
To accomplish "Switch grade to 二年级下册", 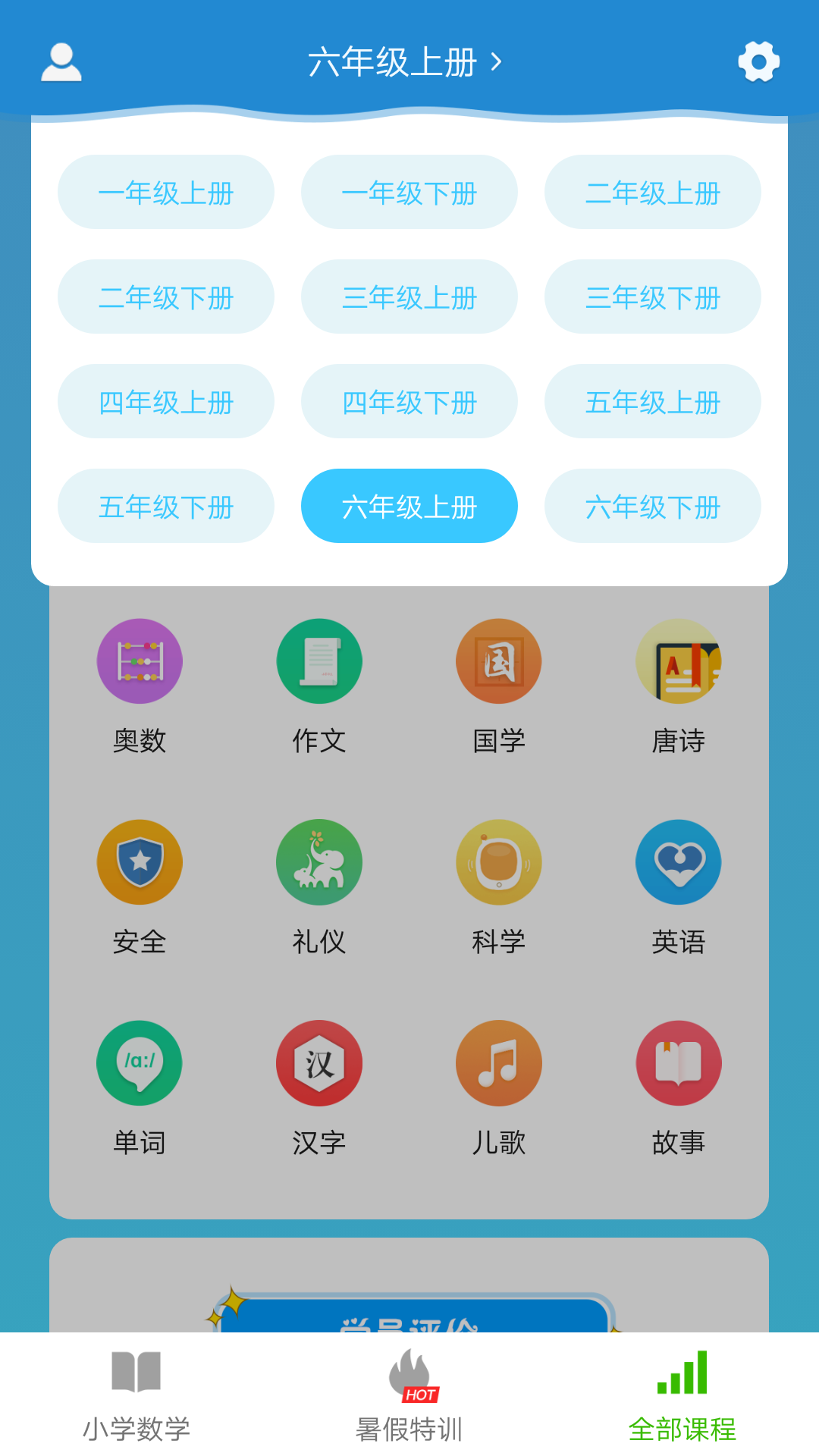I will (x=166, y=297).
